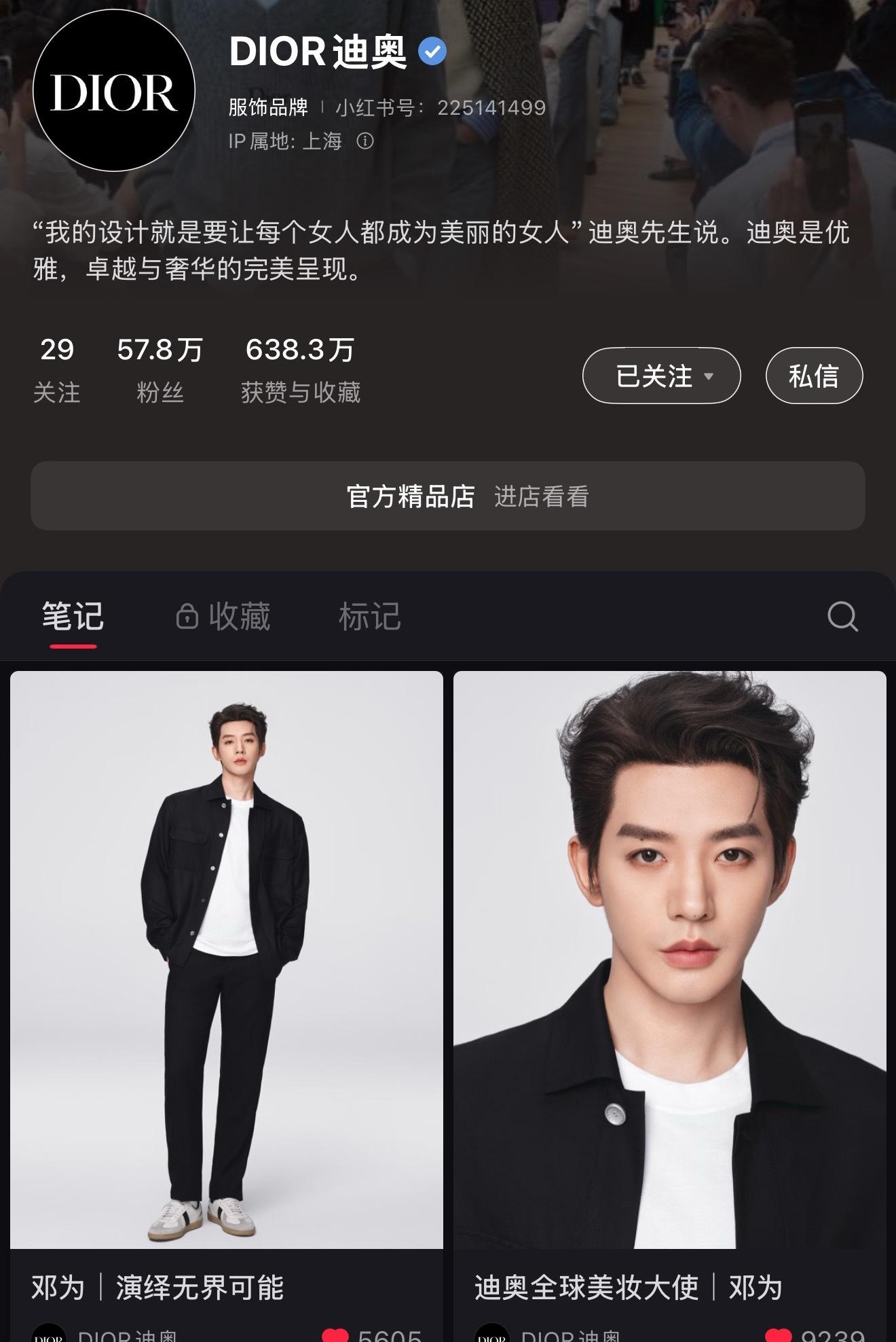Switch to the 收藏 tab

coord(223,617)
